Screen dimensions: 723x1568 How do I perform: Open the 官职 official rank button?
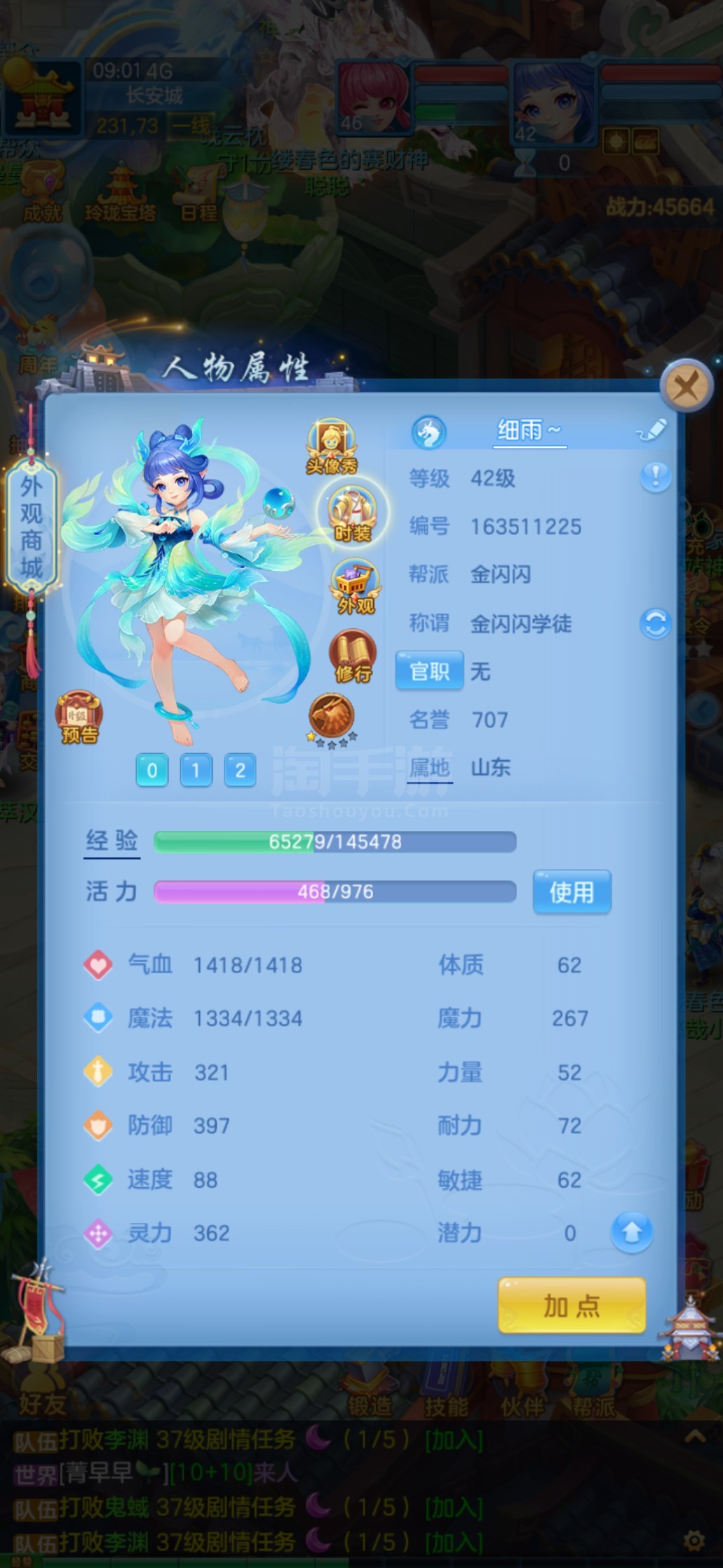(x=429, y=671)
